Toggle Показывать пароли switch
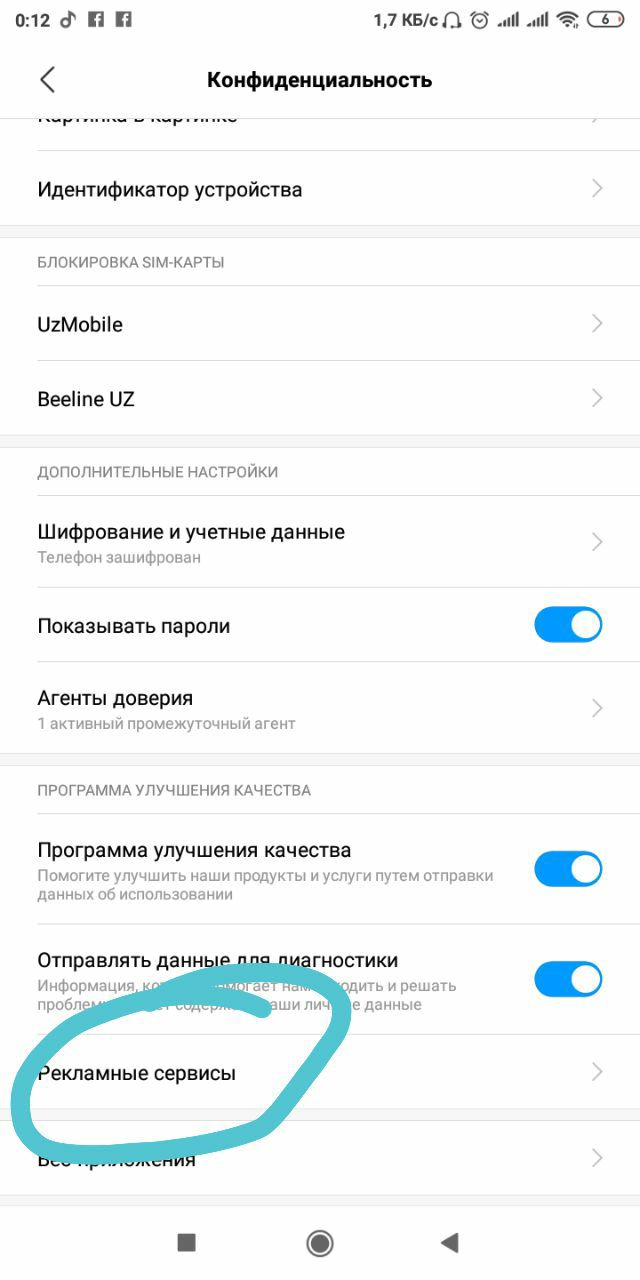640x1280 pixels. (x=568, y=625)
